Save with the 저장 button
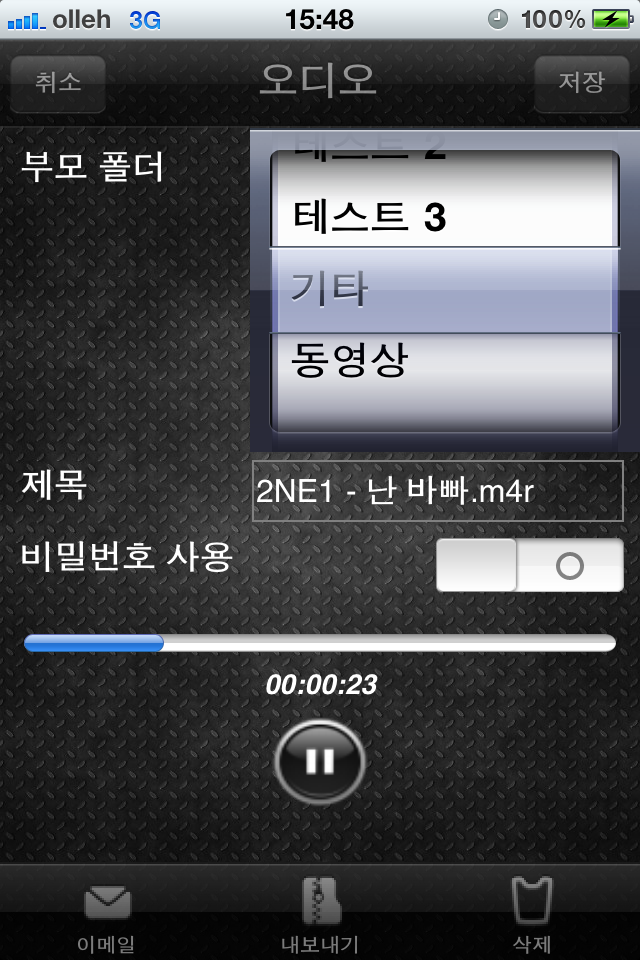This screenshot has width=640, height=960. (x=581, y=83)
